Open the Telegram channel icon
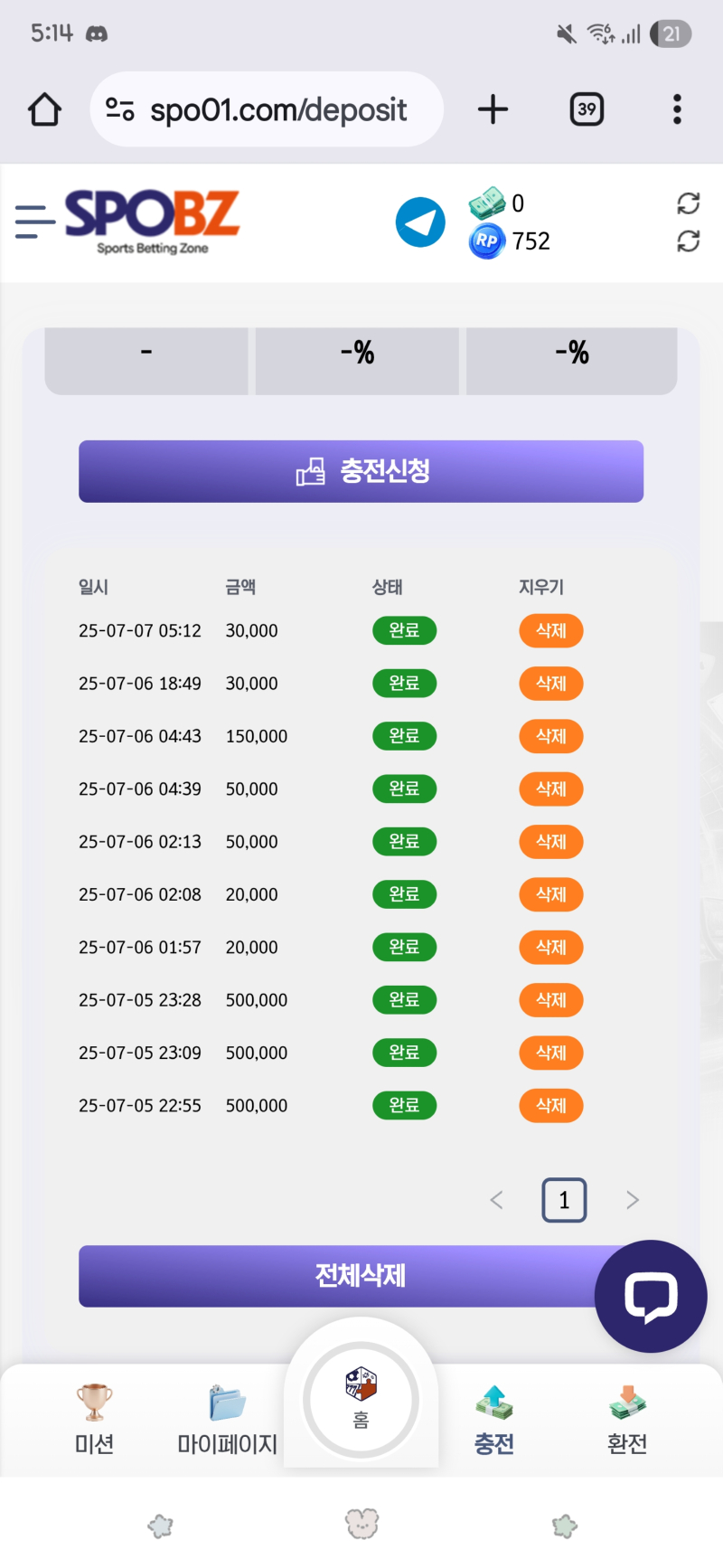The width and height of the screenshot is (723, 1568). pyautogui.click(x=420, y=222)
